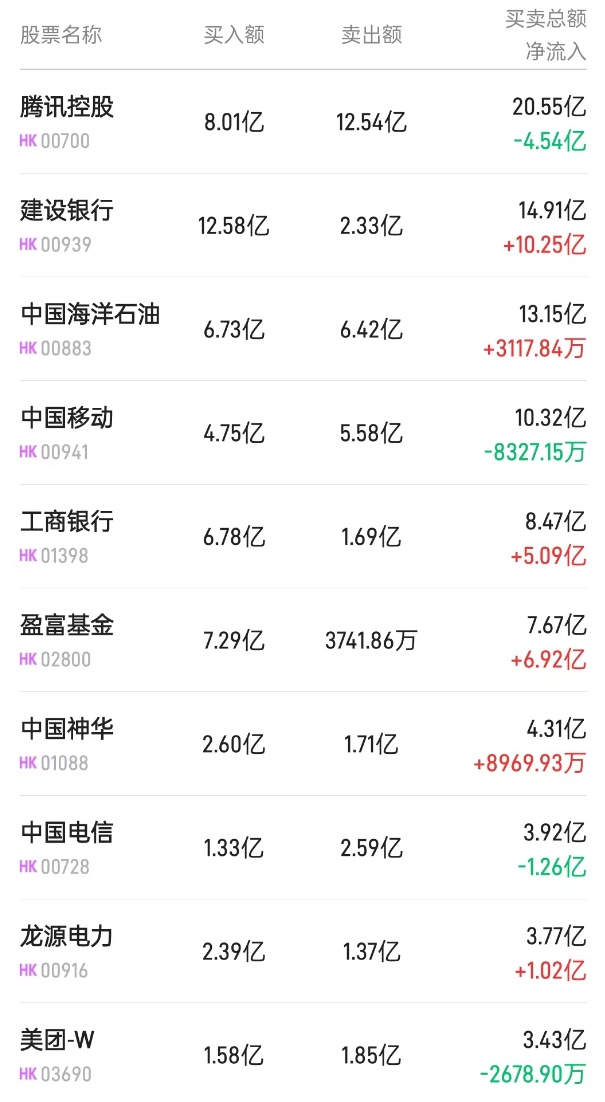This screenshot has width=605, height=1102.
Task: View details for 中国海洋石油
Action: [90, 314]
